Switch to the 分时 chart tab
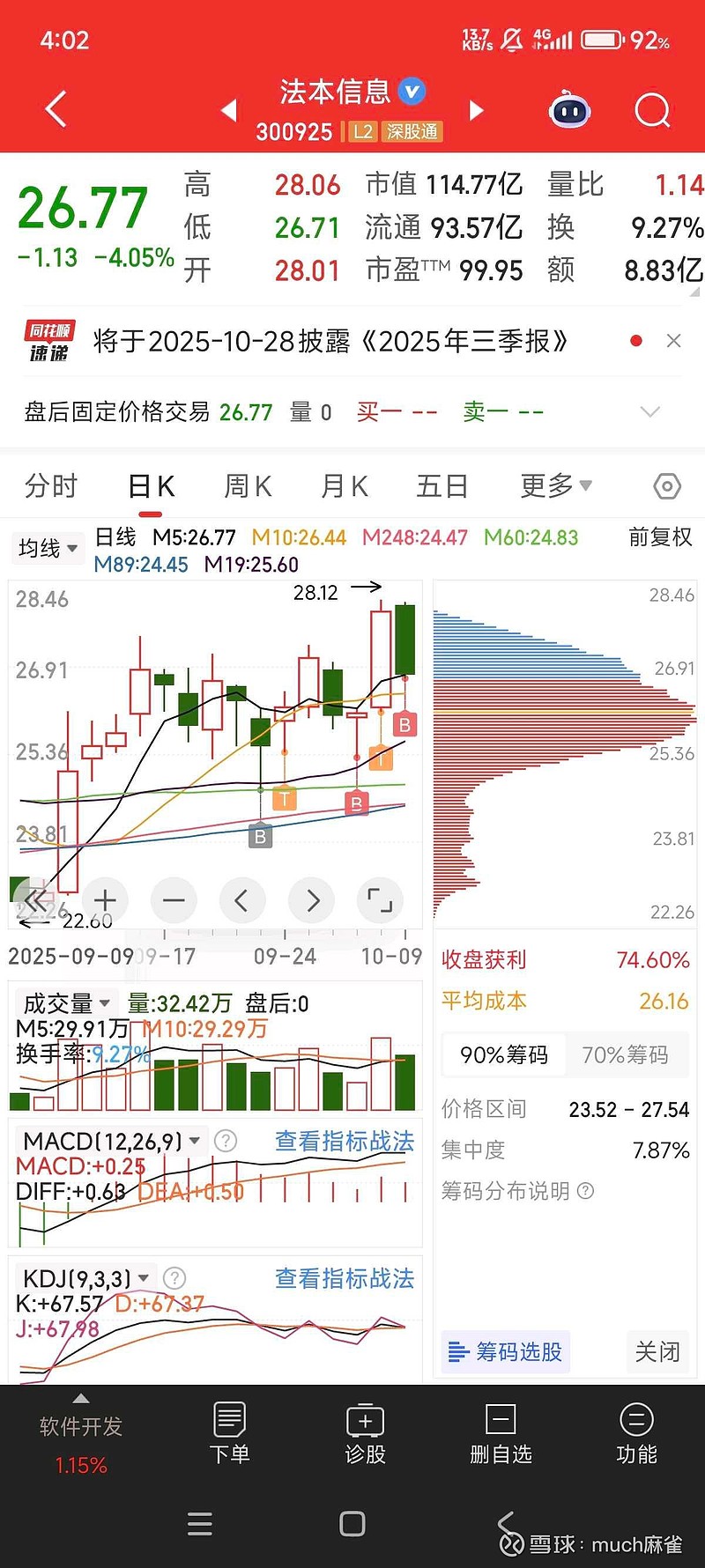This screenshot has height=1568, width=705. point(51,485)
